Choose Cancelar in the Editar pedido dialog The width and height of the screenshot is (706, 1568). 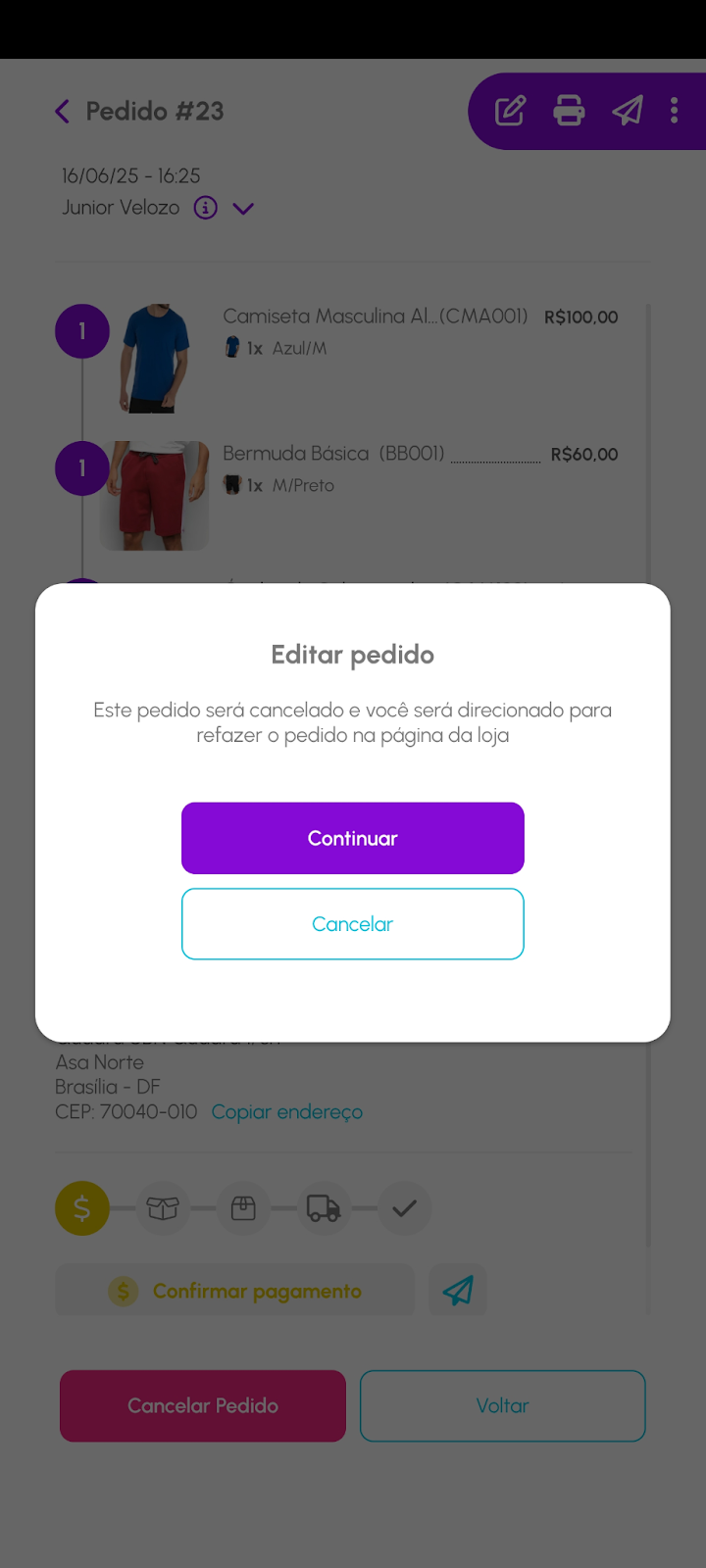(352, 923)
